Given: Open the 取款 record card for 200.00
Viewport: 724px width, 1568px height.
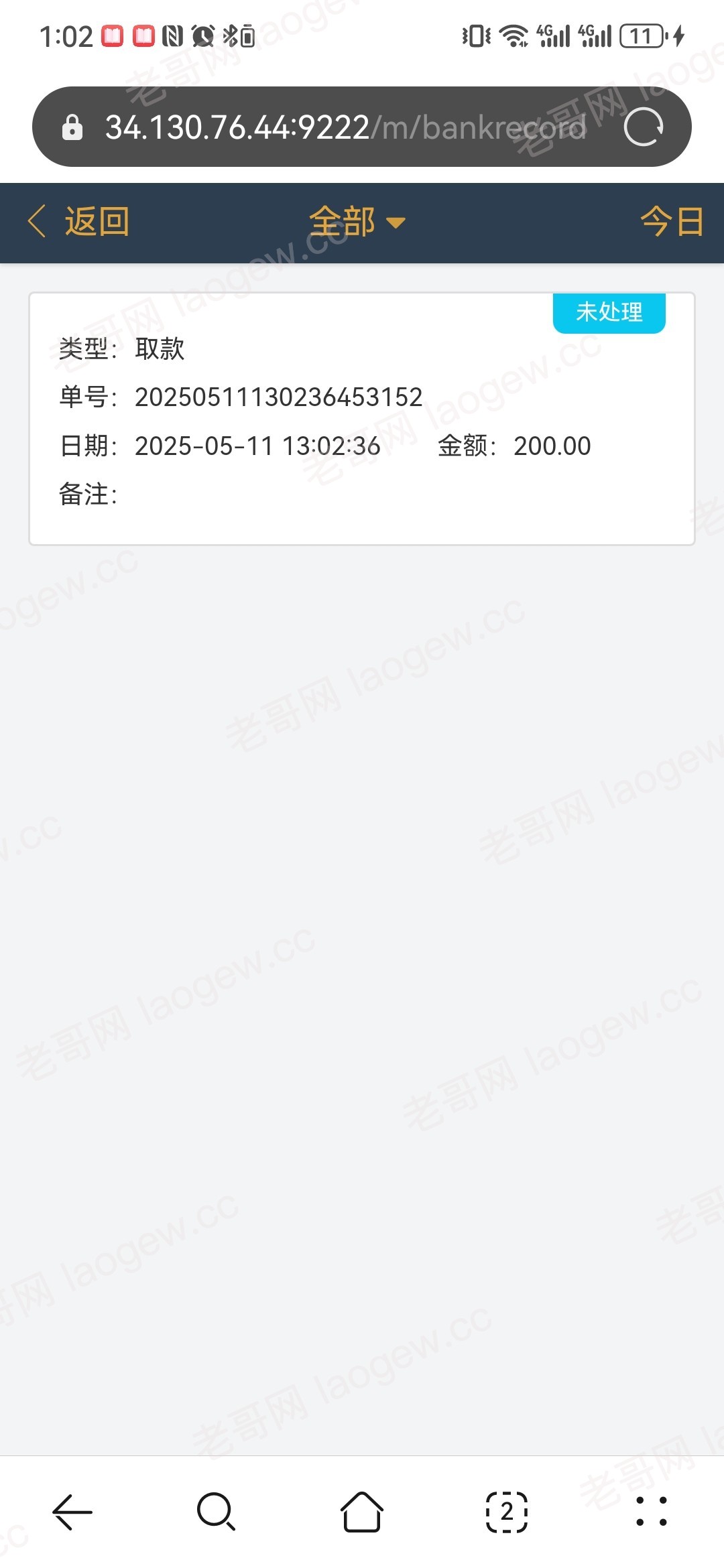Looking at the screenshot, I should tap(362, 419).
